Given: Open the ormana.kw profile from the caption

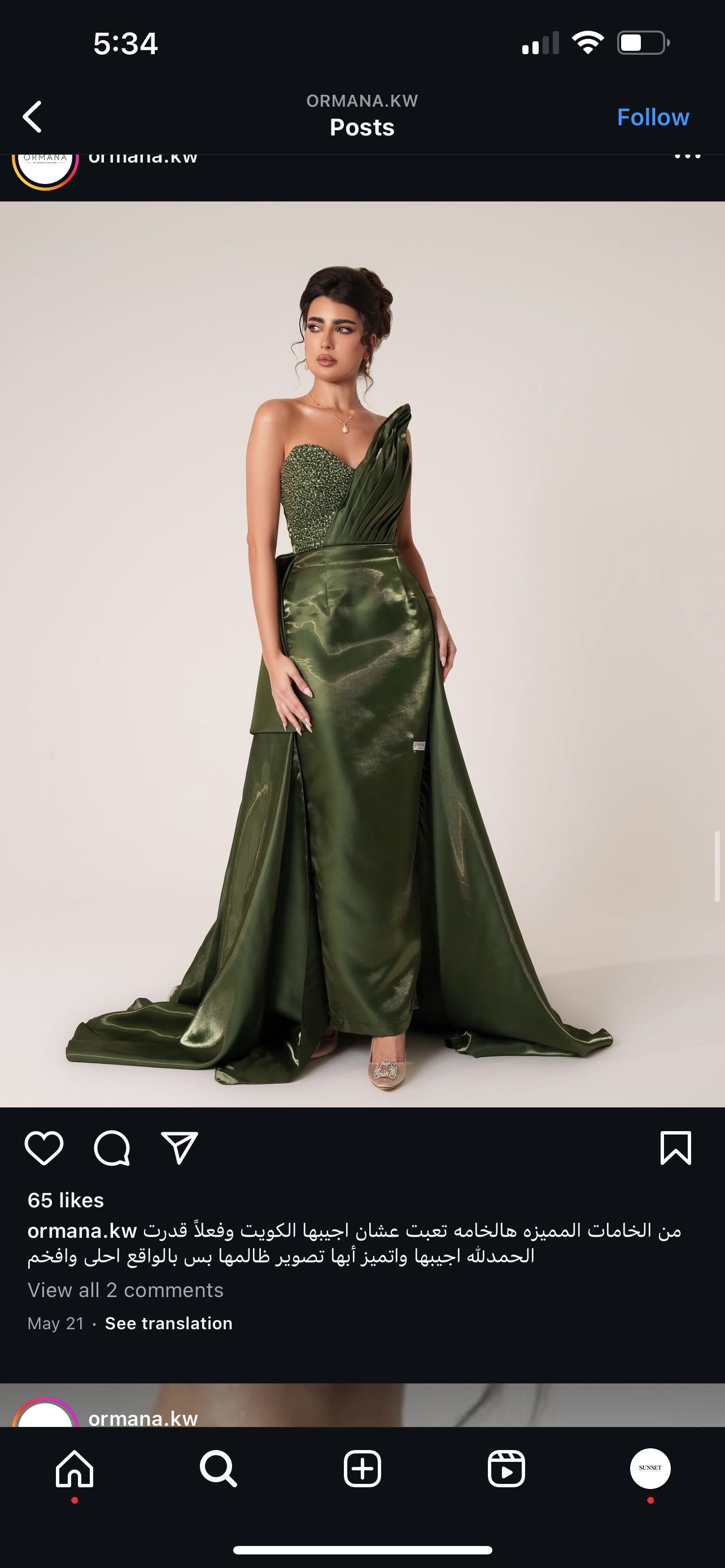Looking at the screenshot, I should (82, 1231).
